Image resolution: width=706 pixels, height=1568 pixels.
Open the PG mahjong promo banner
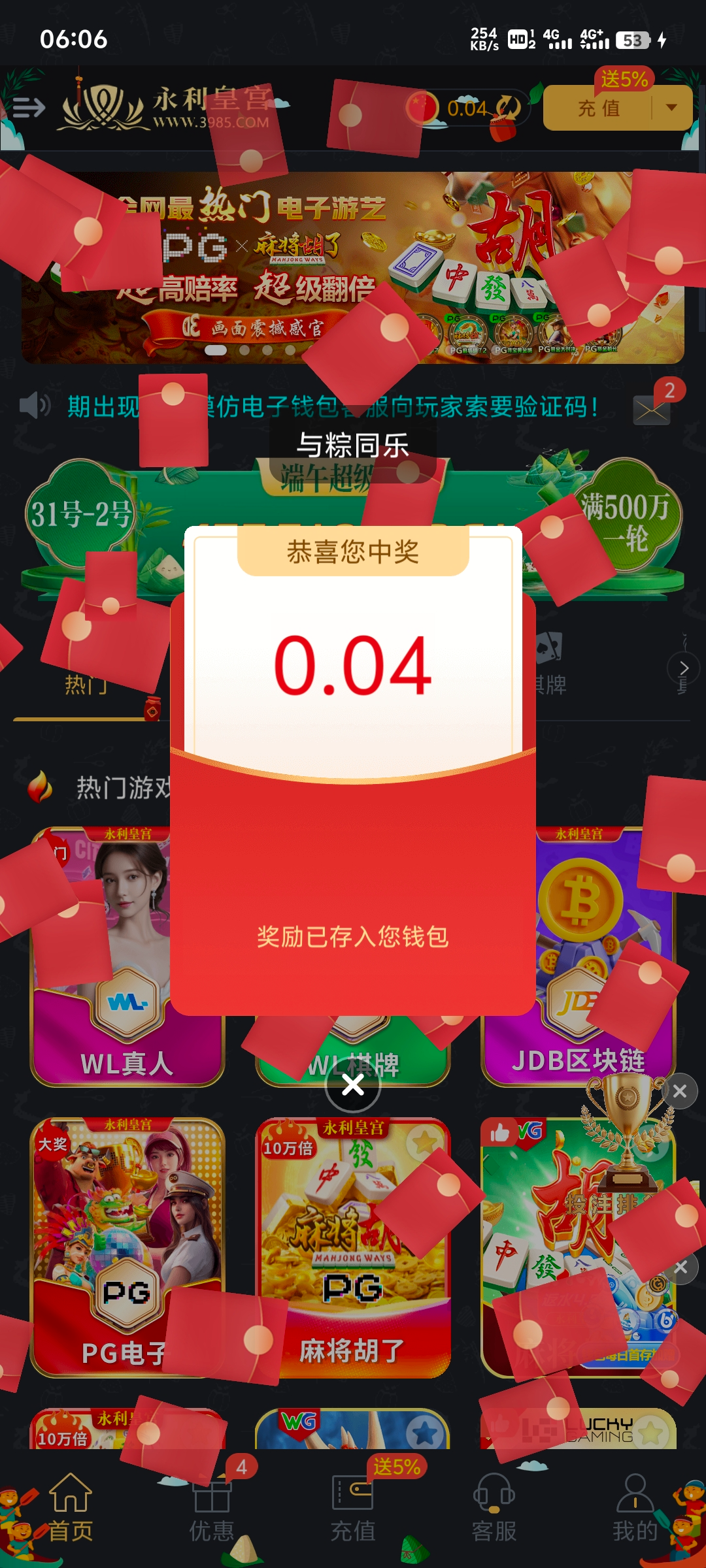(353, 268)
